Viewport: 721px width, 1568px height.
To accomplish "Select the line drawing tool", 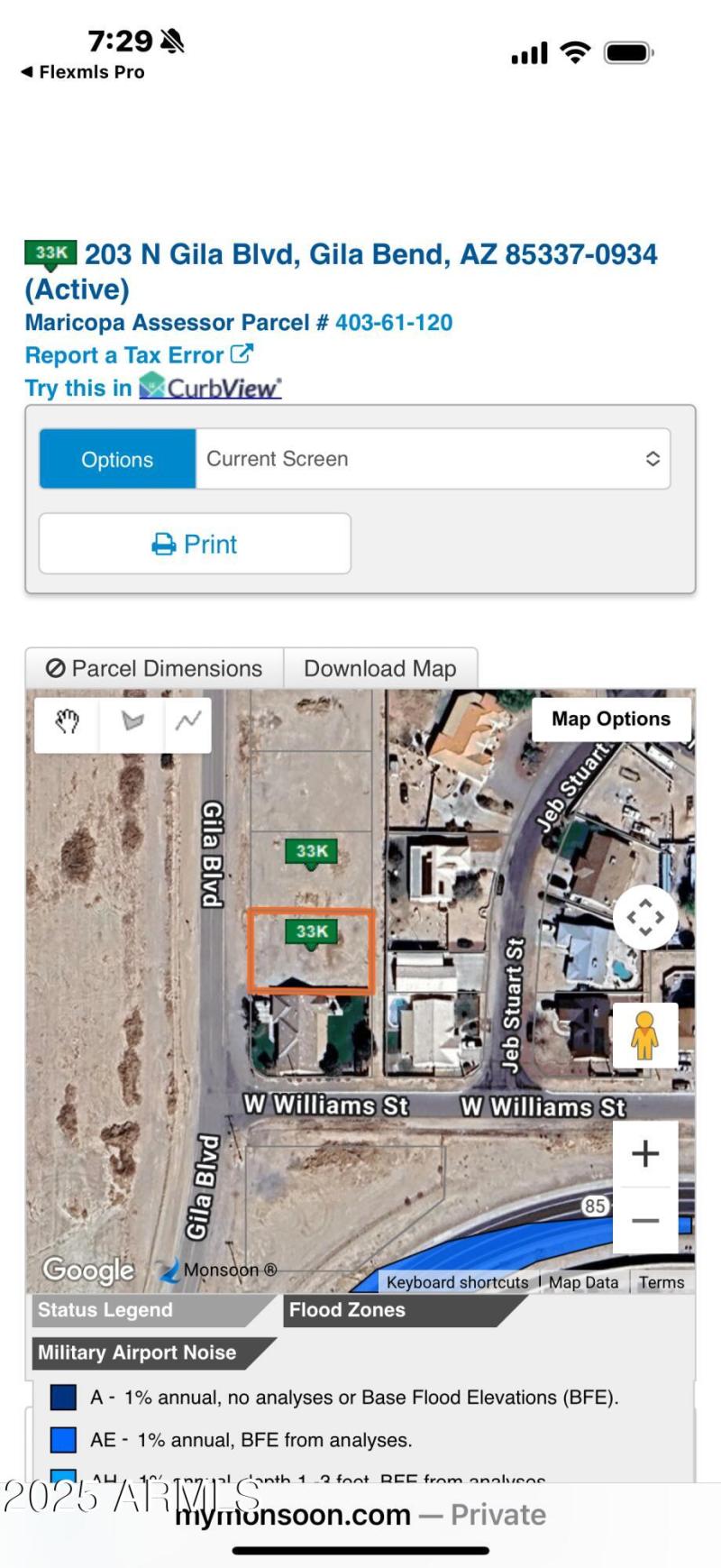I will 188,721.
